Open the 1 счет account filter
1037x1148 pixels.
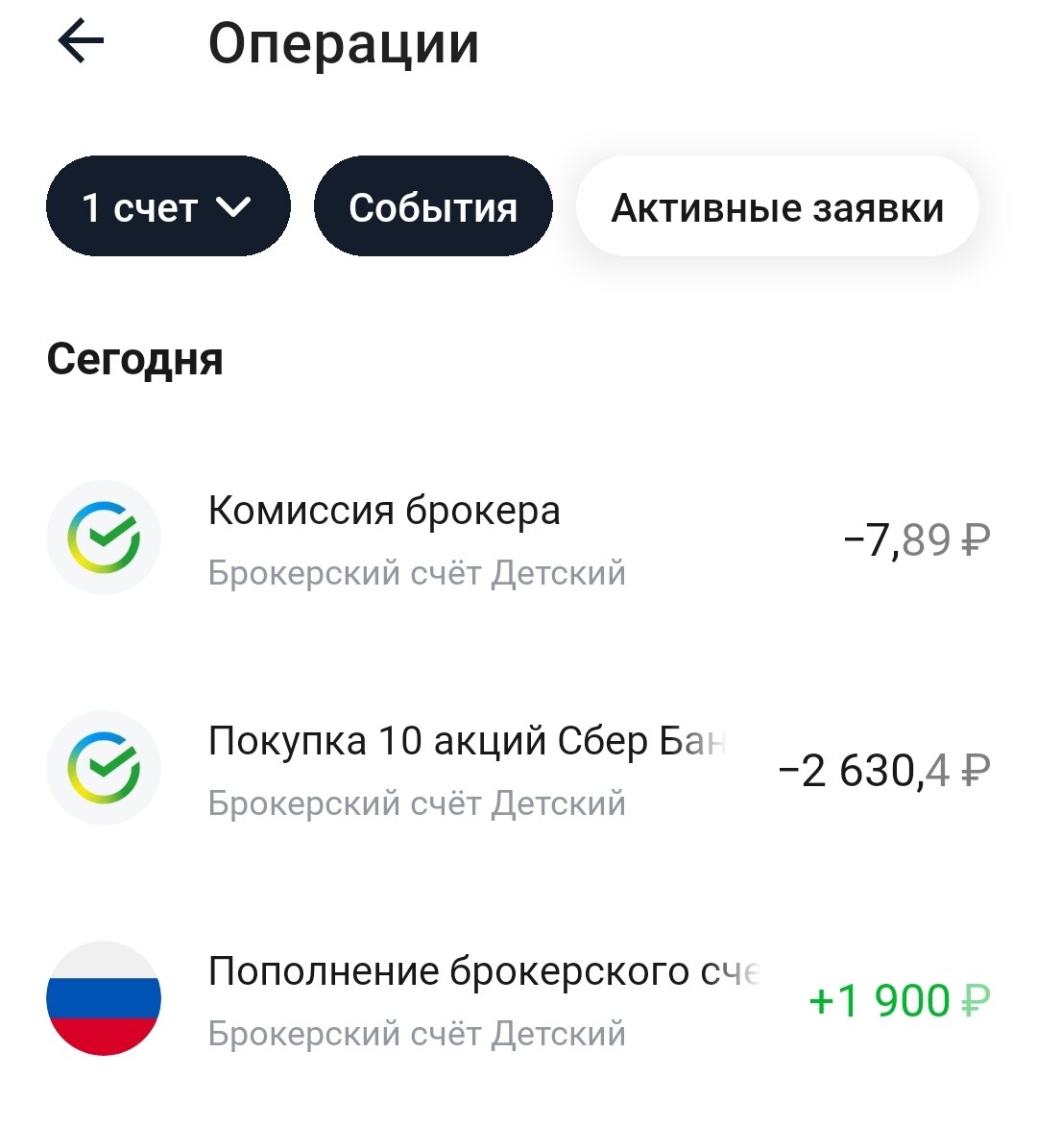(x=167, y=205)
